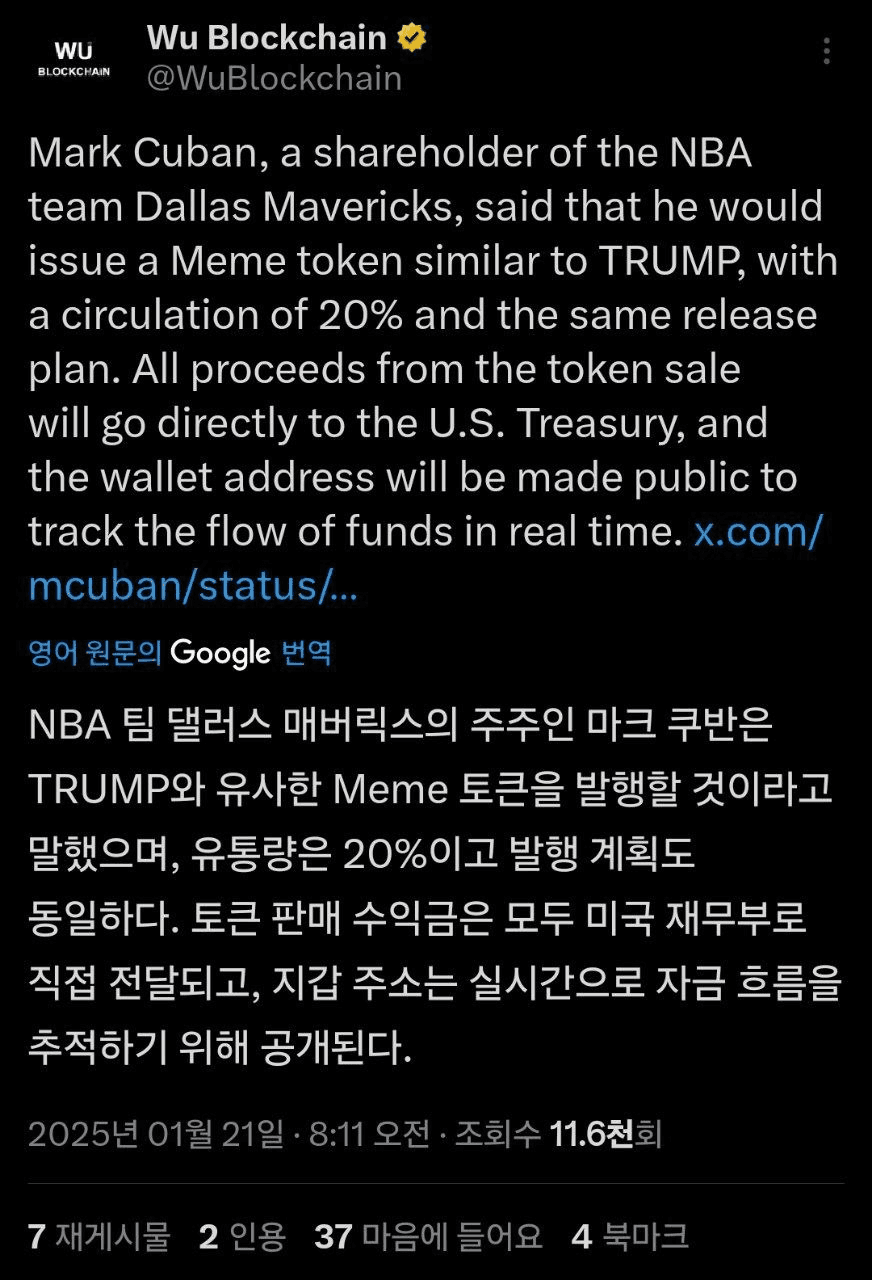Open the tweet's overflow menu
Image resolution: width=872 pixels, height=1280 pixels.
tap(826, 52)
